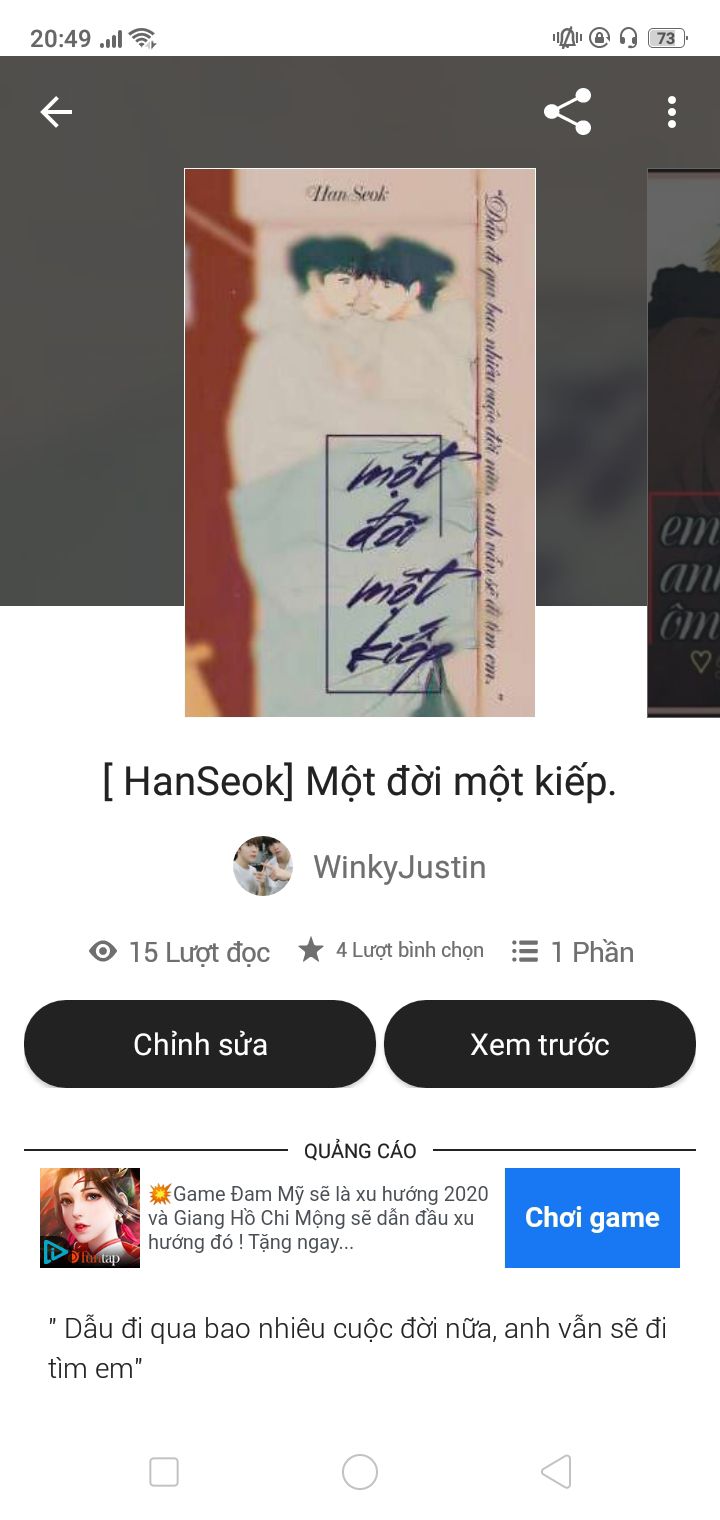Screen dimensions: 720x1520
Task: View the 1 Phần parts list
Action: [x=573, y=951]
